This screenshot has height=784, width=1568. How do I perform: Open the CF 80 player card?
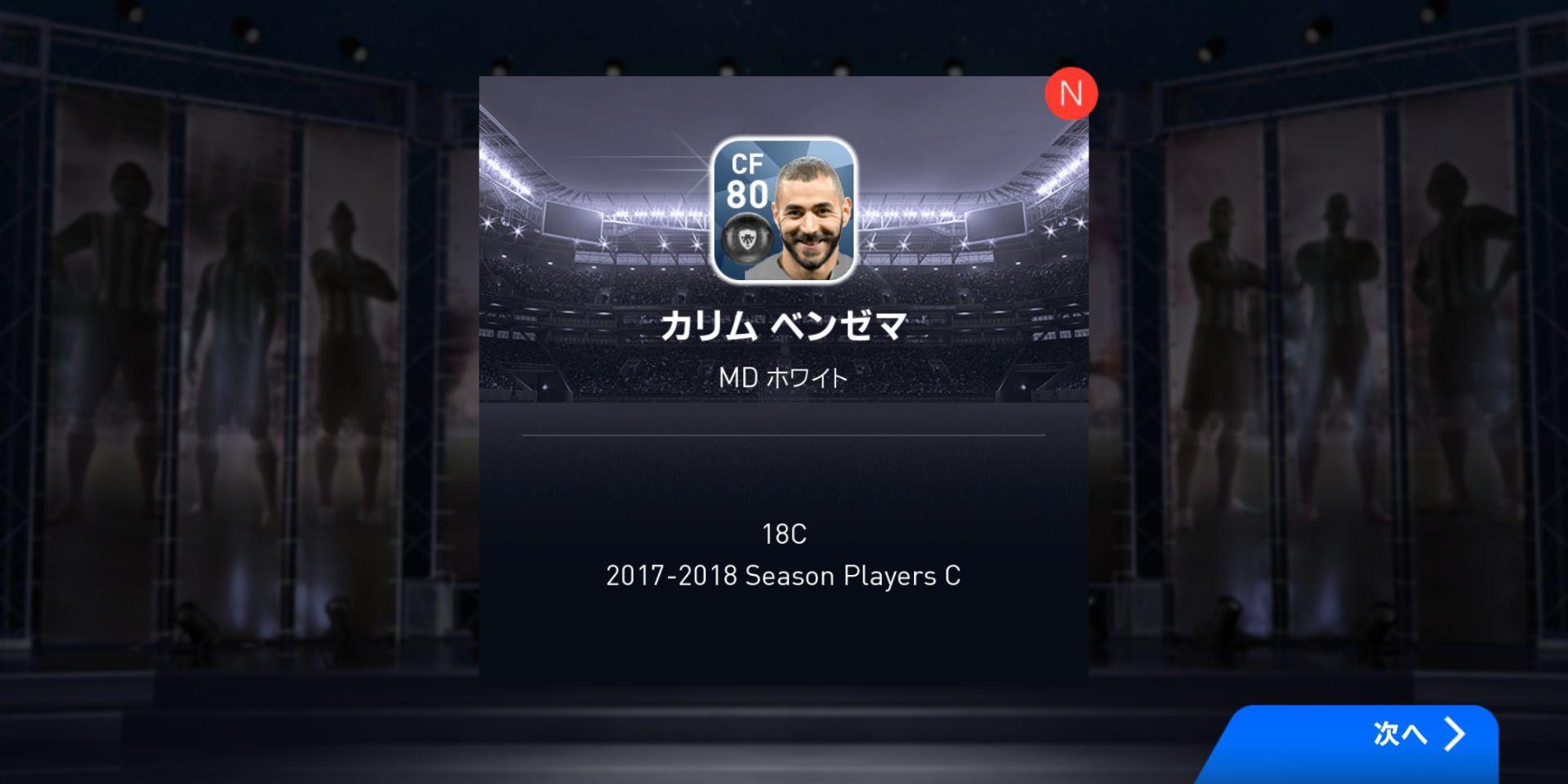[x=783, y=210]
